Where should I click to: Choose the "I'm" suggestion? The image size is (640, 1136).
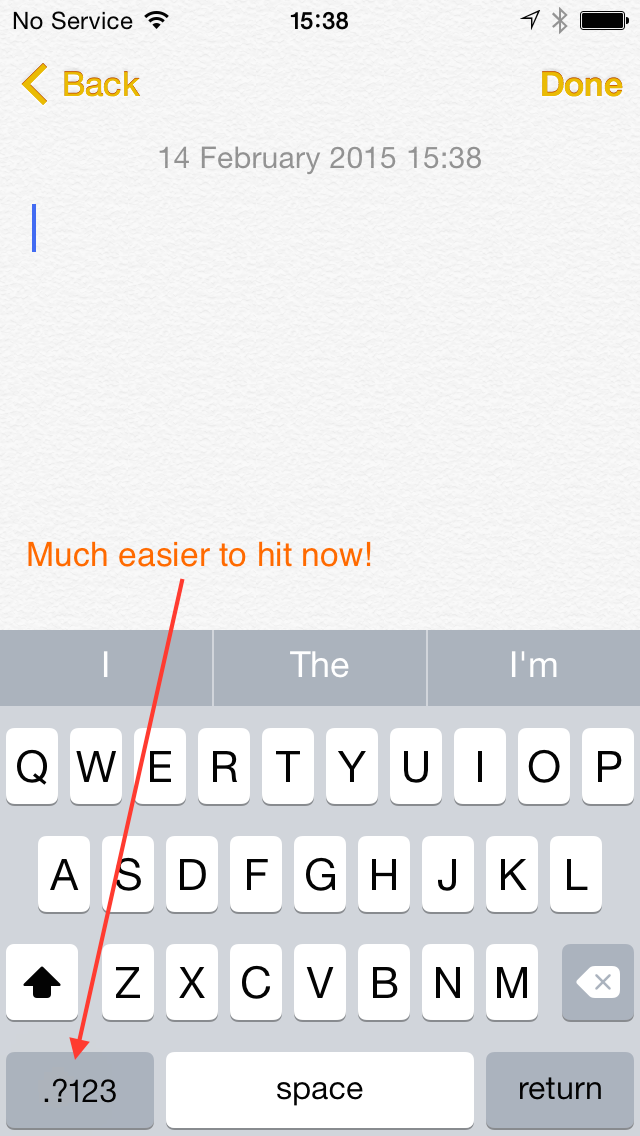(x=533, y=666)
